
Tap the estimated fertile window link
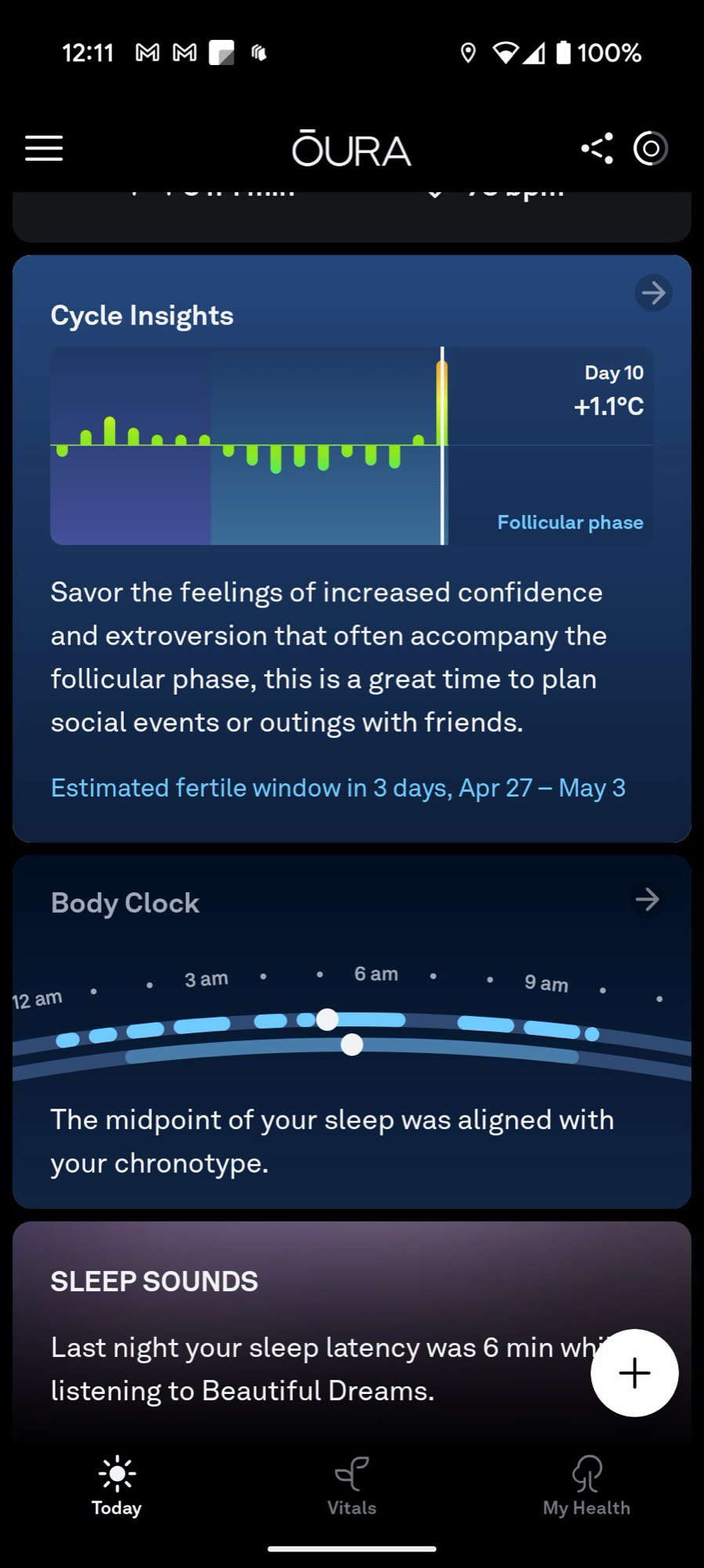point(338,787)
